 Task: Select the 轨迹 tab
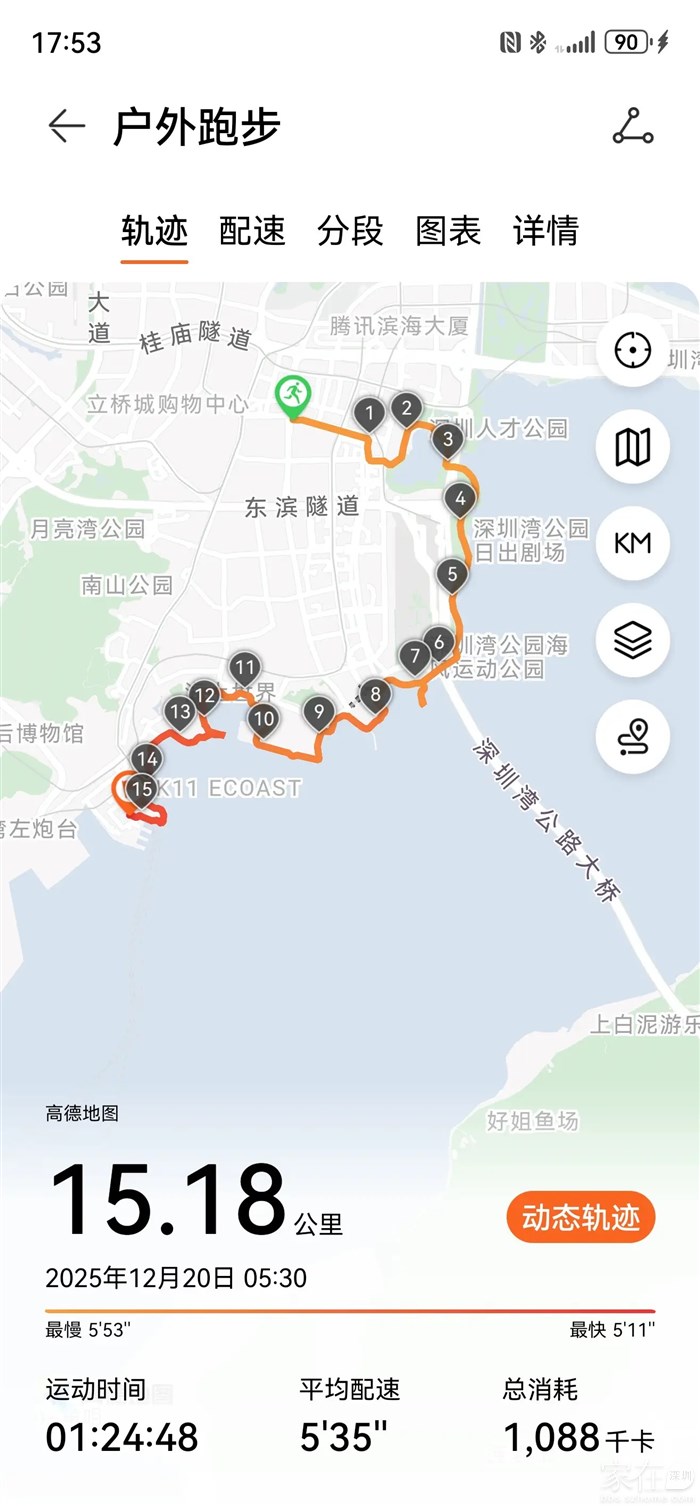pos(154,231)
